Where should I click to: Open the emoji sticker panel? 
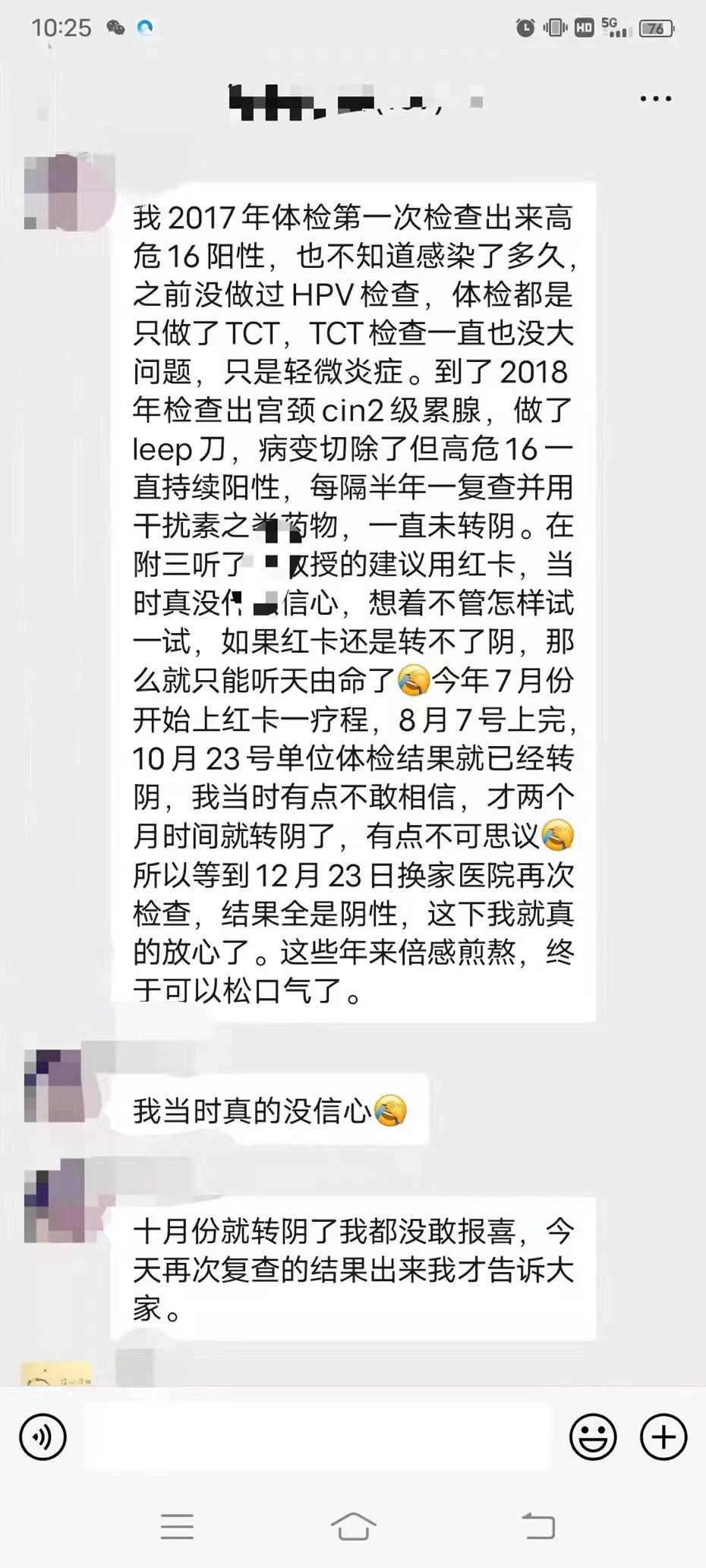point(593,1437)
